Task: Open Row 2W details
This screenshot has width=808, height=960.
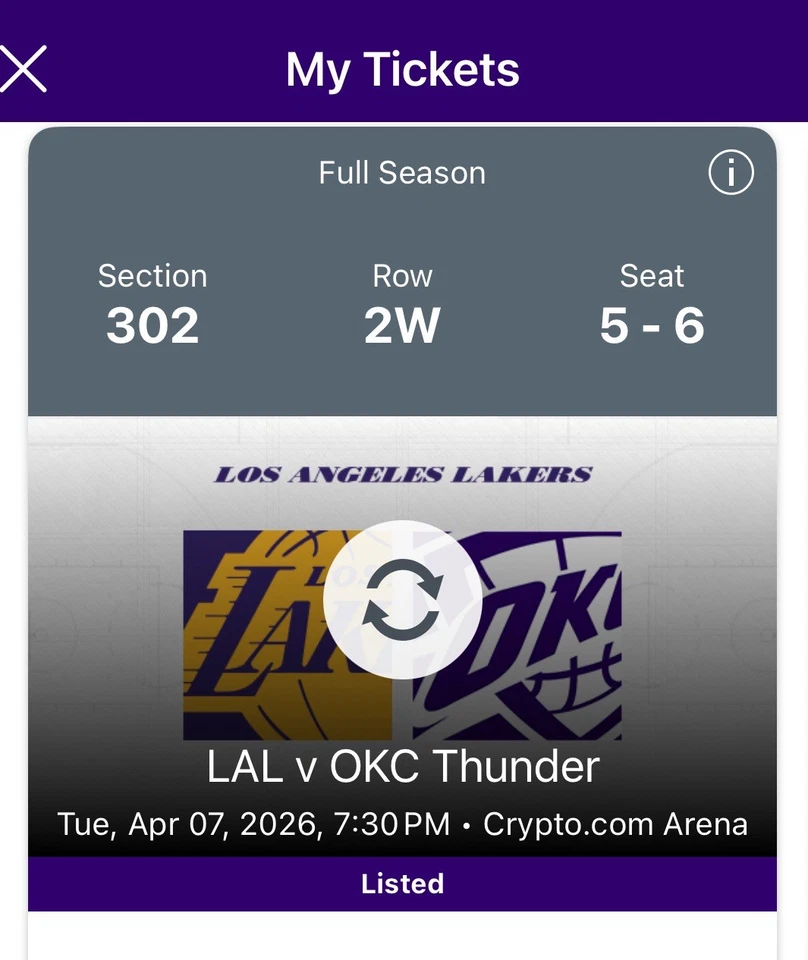Action: click(402, 323)
